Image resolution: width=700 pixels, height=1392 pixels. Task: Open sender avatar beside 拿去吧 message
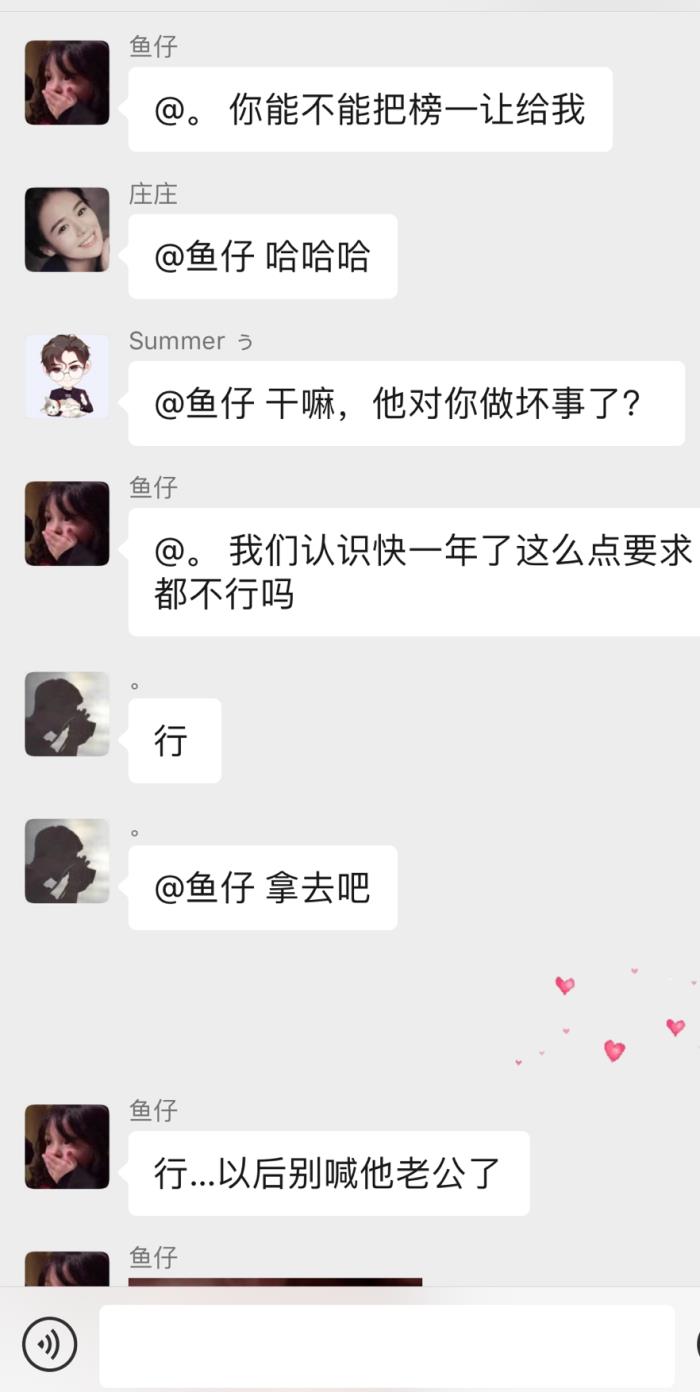[67, 860]
